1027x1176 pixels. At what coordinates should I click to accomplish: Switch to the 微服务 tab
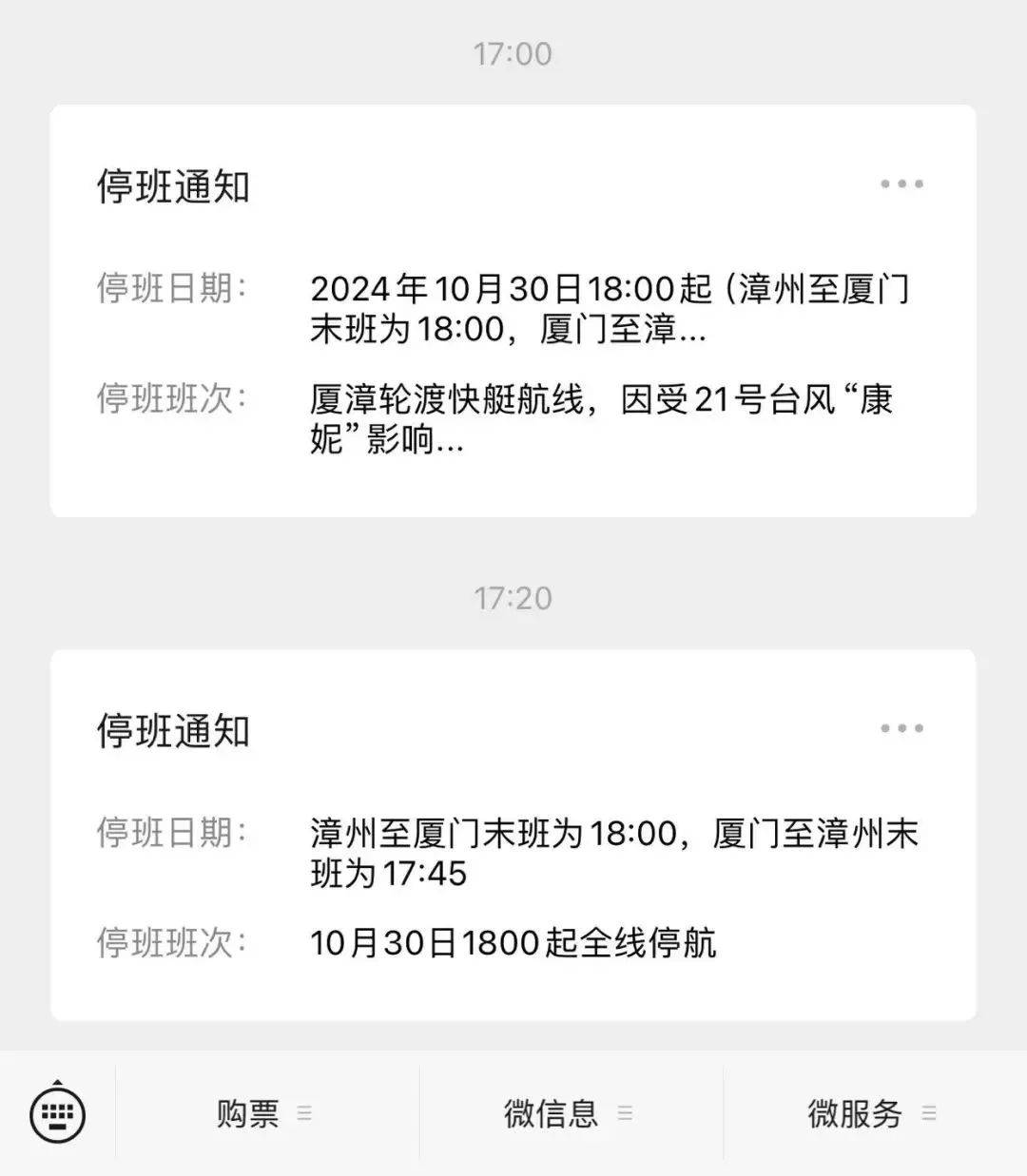tap(853, 1113)
